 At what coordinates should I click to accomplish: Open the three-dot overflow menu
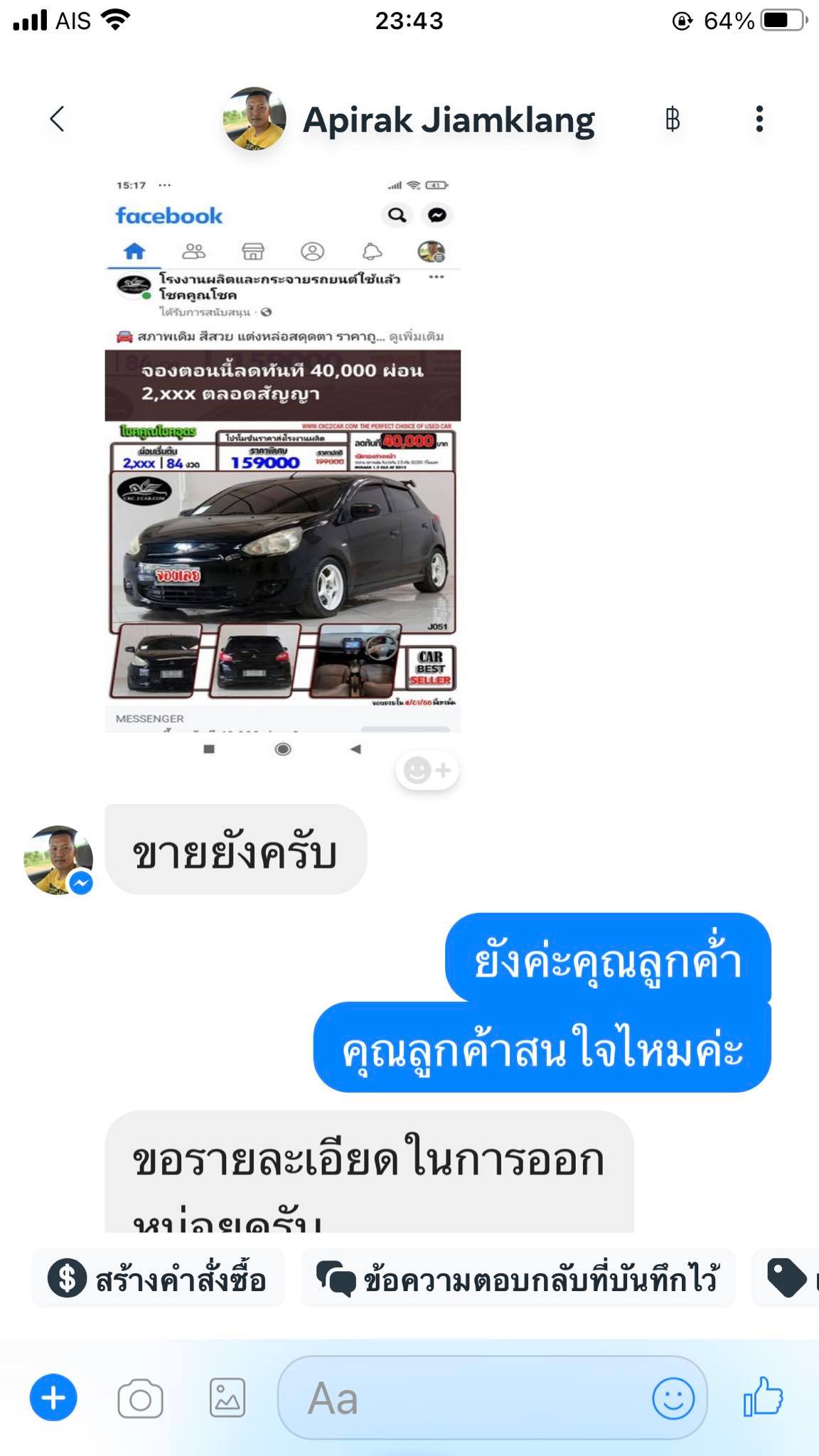point(759,119)
